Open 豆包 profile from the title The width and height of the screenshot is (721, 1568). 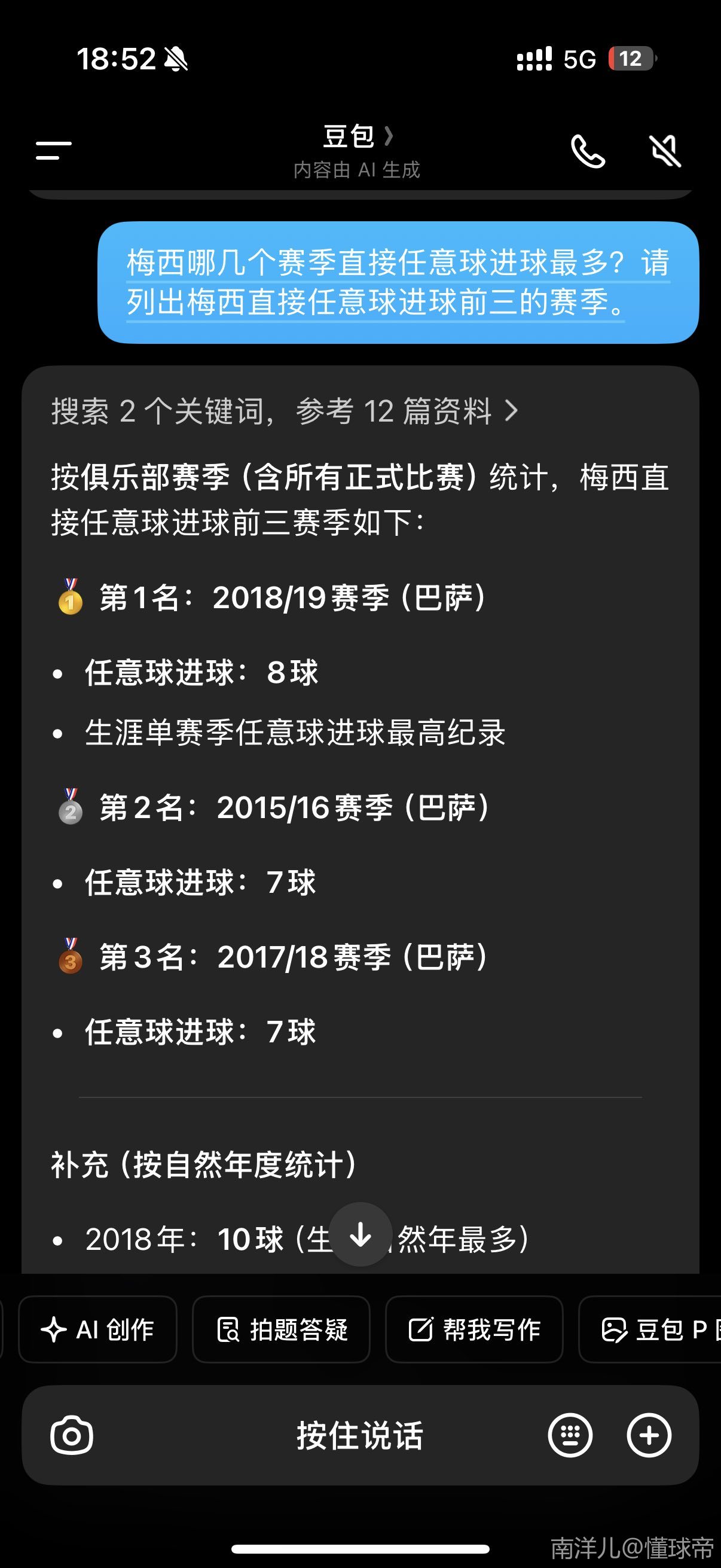[x=357, y=136]
